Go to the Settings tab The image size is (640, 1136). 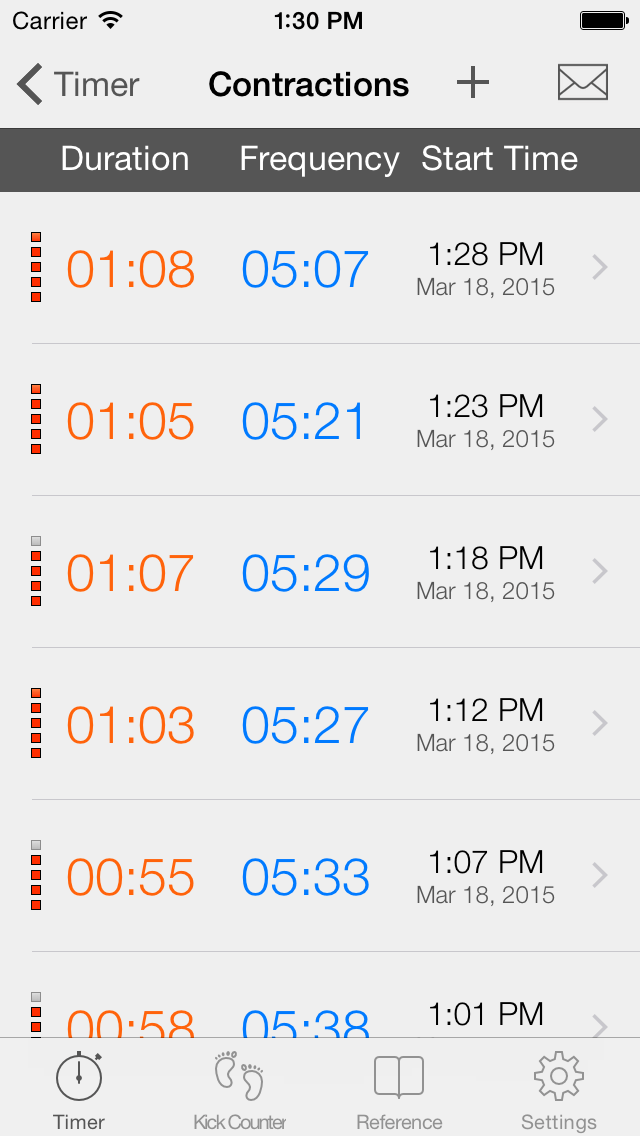(x=559, y=1090)
